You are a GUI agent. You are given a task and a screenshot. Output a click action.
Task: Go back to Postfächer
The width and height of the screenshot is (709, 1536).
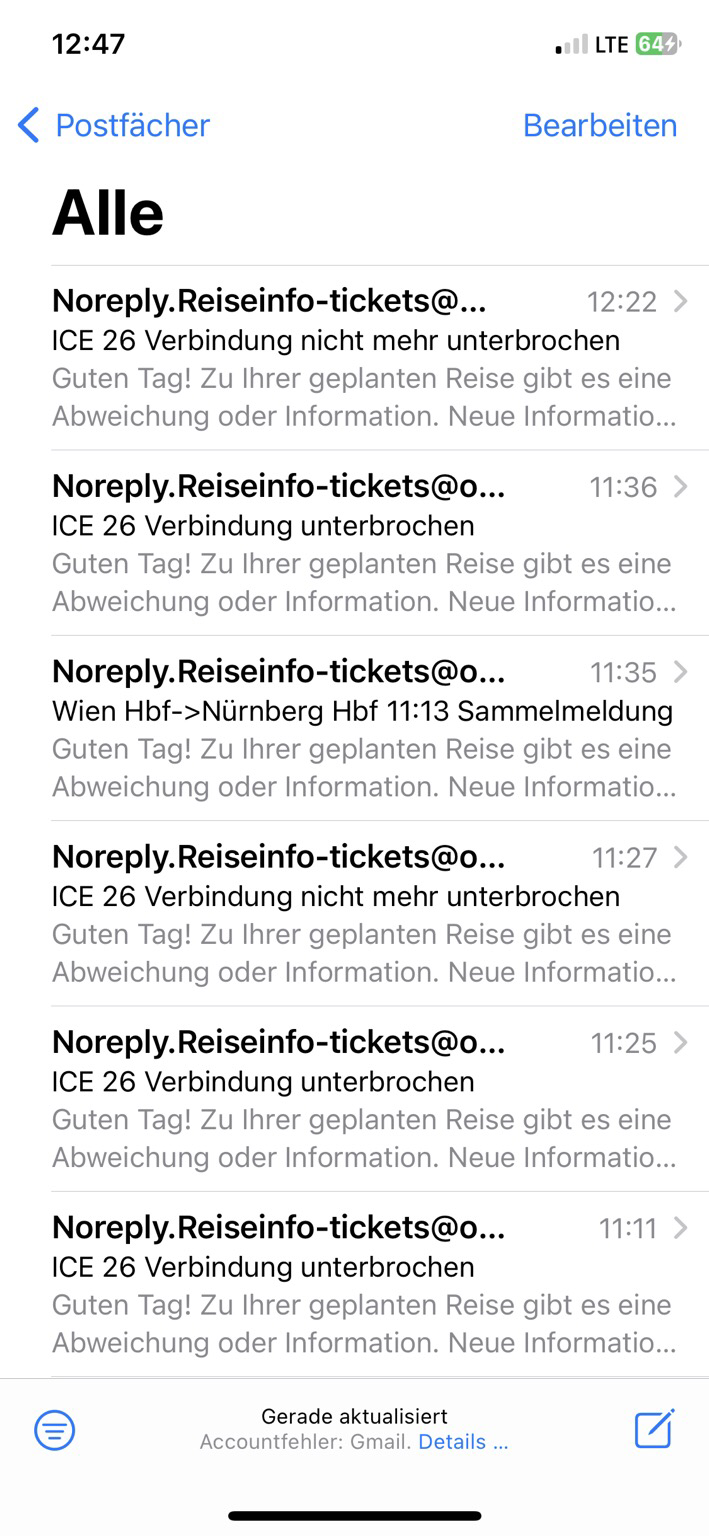click(114, 126)
